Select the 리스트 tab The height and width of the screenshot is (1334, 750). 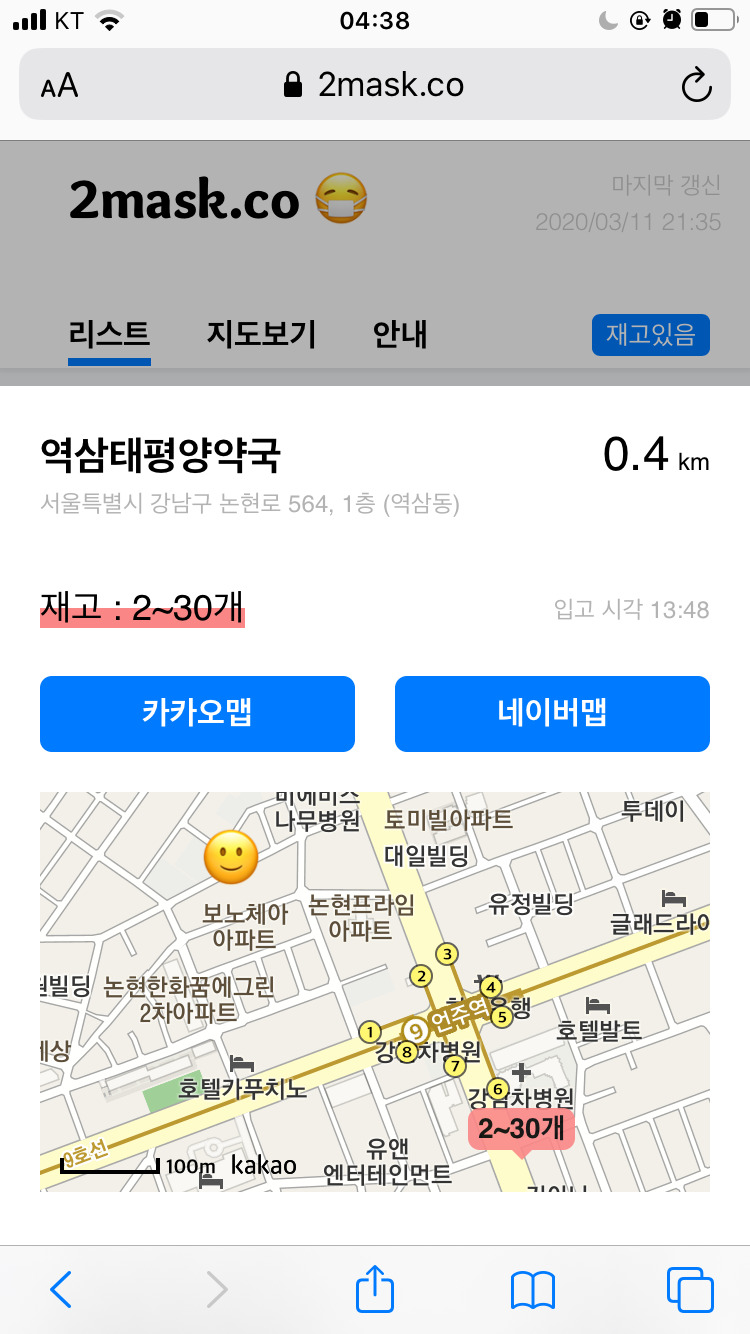(x=110, y=334)
